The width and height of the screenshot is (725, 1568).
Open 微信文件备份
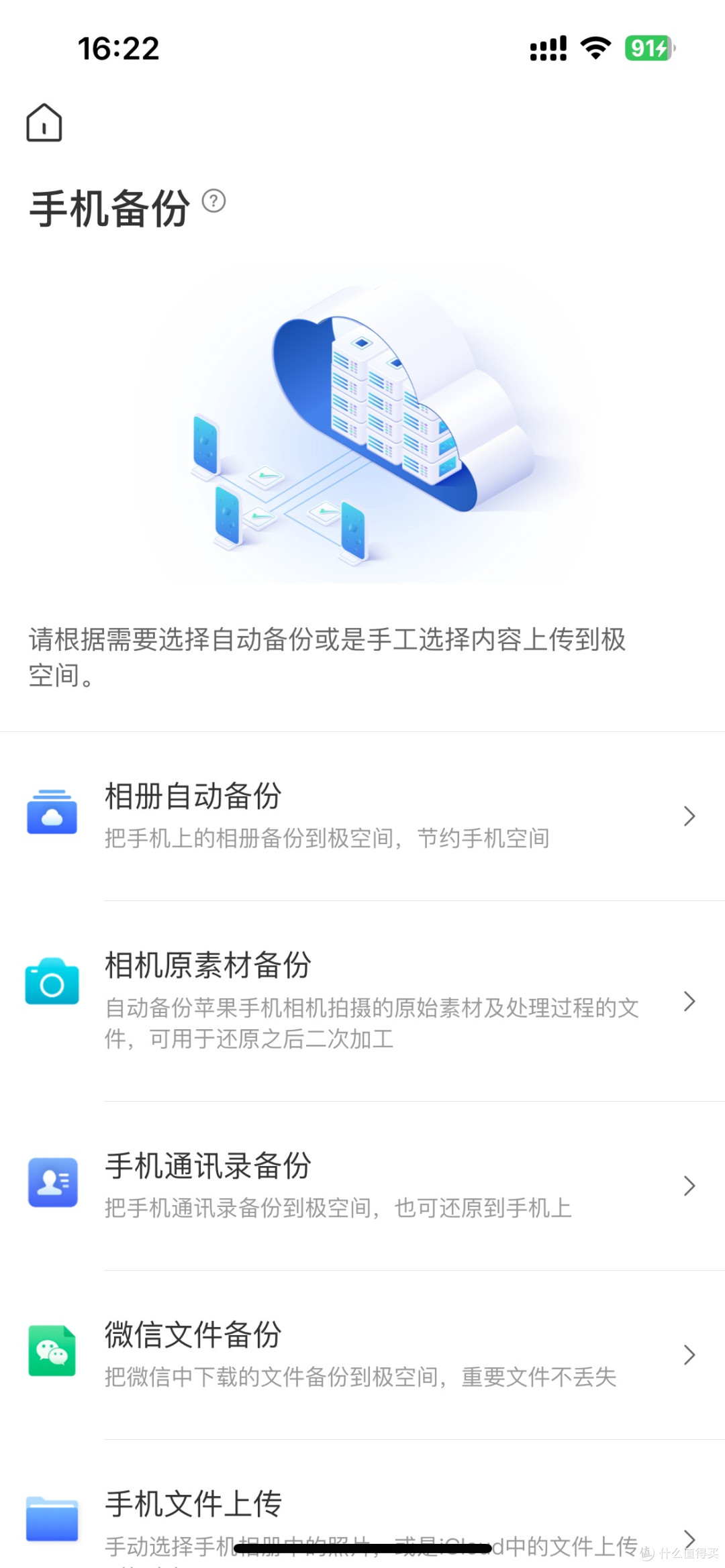pyautogui.click(x=362, y=1354)
